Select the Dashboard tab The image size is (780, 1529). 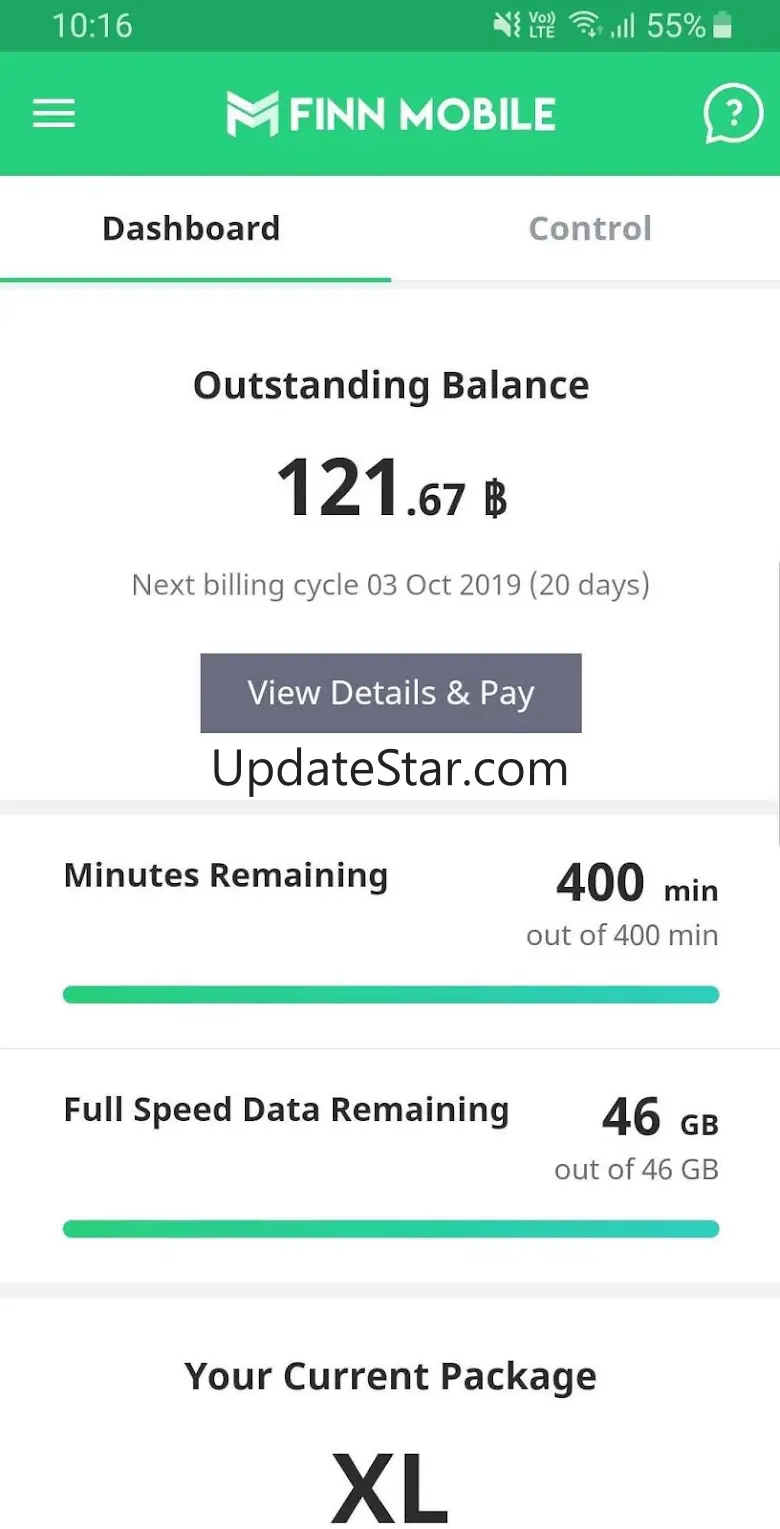pyautogui.click(x=191, y=229)
